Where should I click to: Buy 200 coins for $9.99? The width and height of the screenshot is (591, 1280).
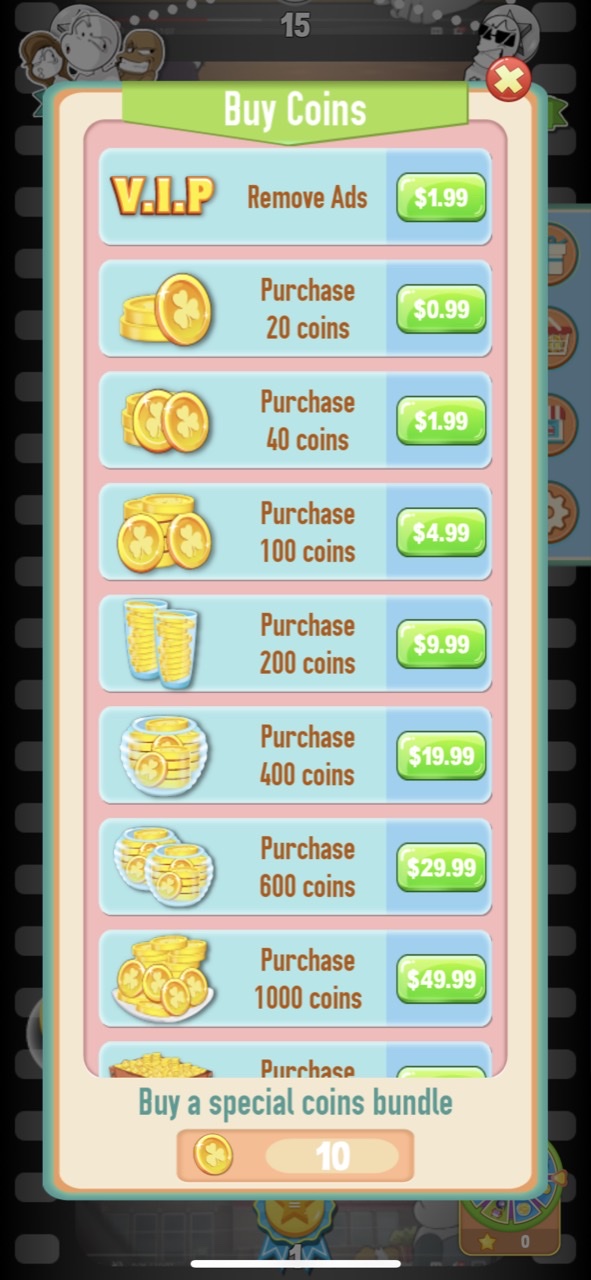[441, 644]
